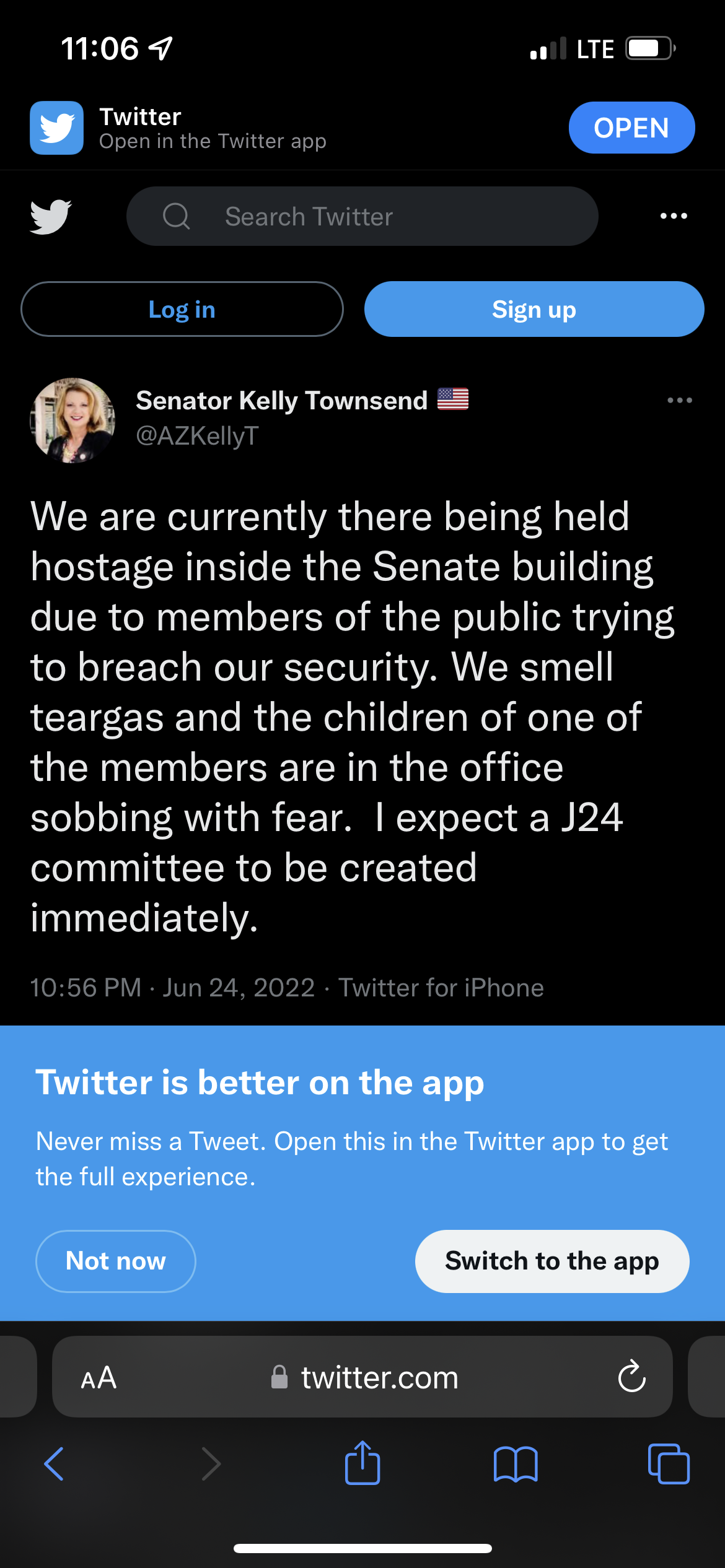
Task: Choose Switch to the app
Action: pyautogui.click(x=551, y=1261)
